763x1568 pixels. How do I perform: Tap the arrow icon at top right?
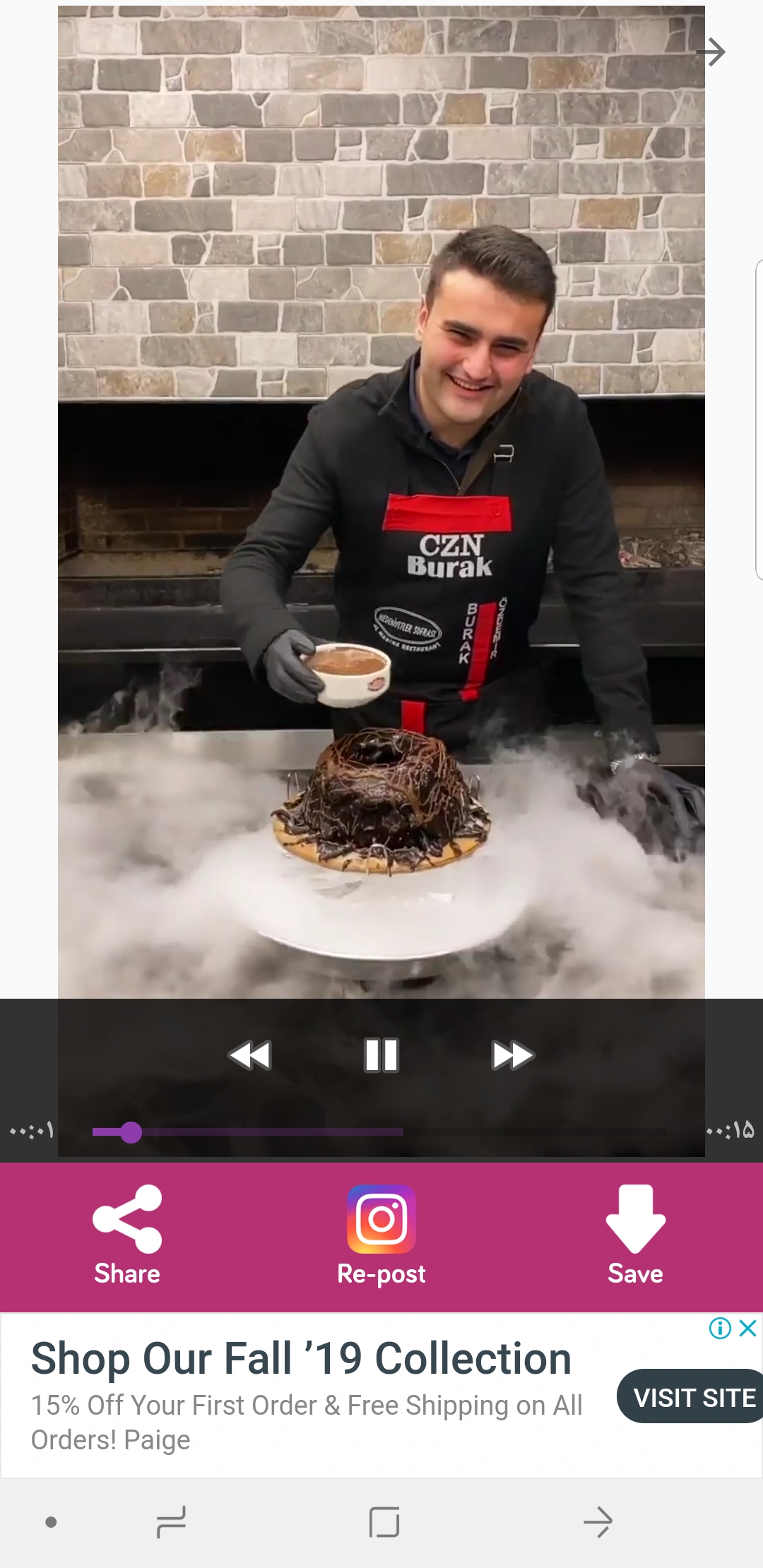click(x=711, y=52)
